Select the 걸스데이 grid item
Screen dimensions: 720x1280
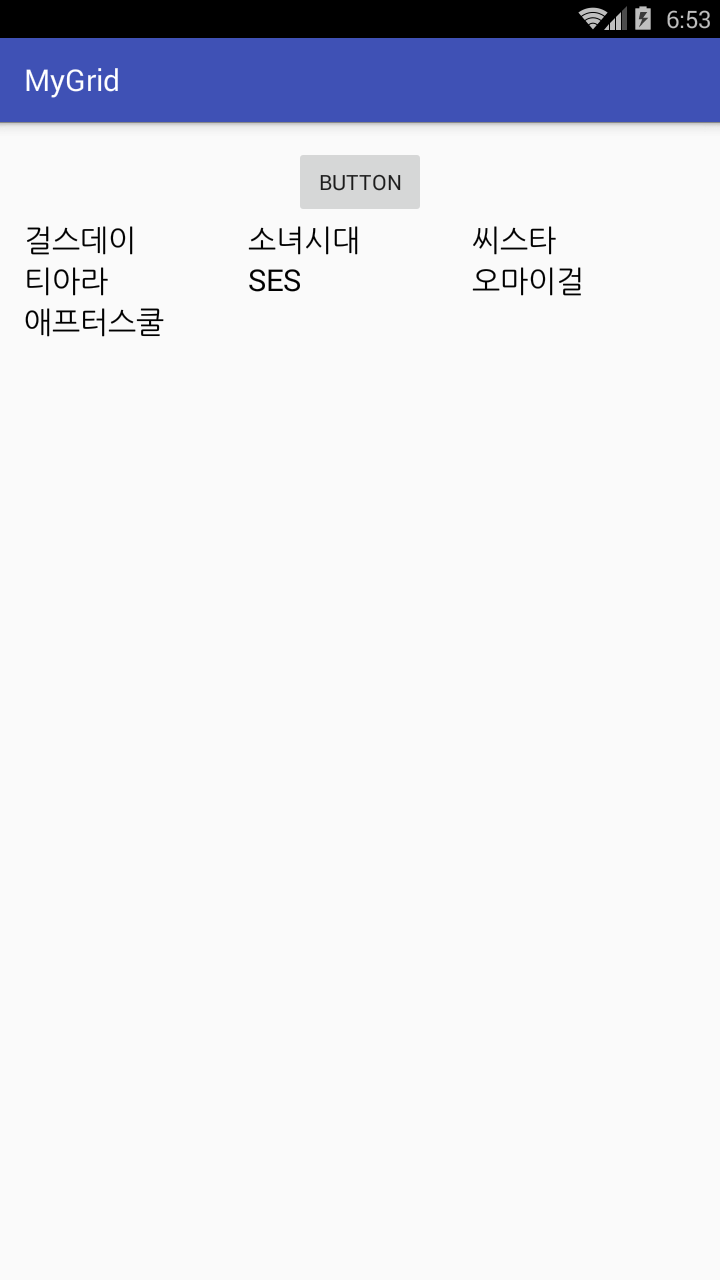pos(80,241)
